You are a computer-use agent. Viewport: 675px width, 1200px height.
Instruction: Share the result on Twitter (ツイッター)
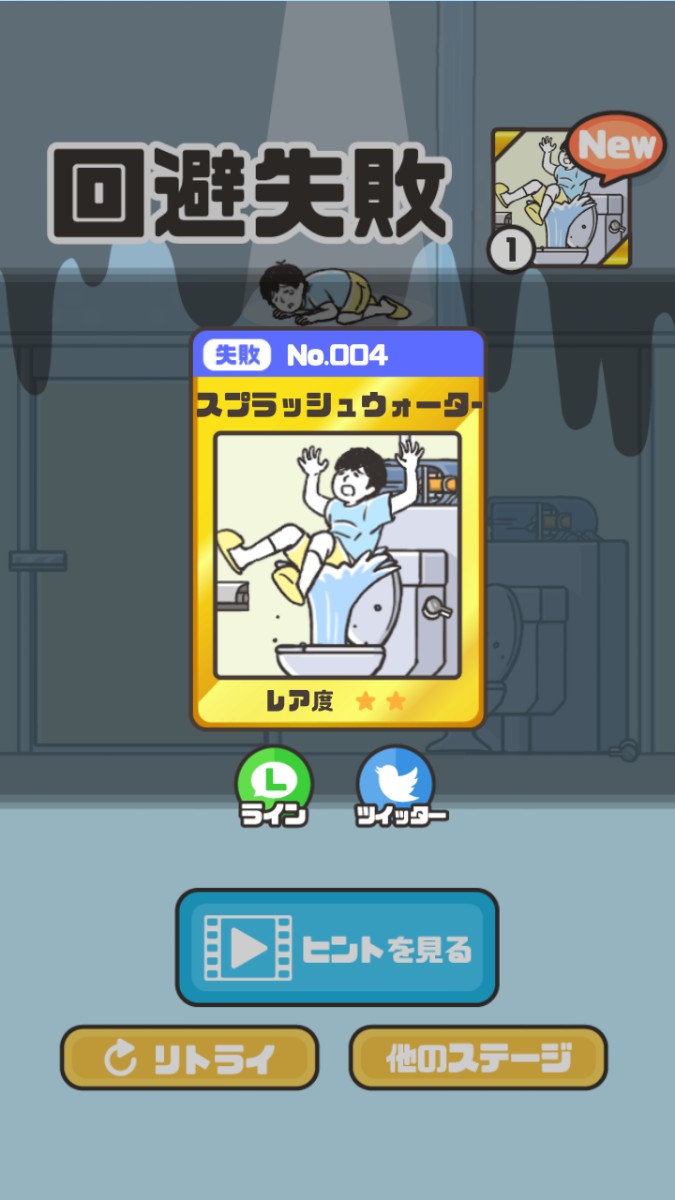[x=398, y=786]
